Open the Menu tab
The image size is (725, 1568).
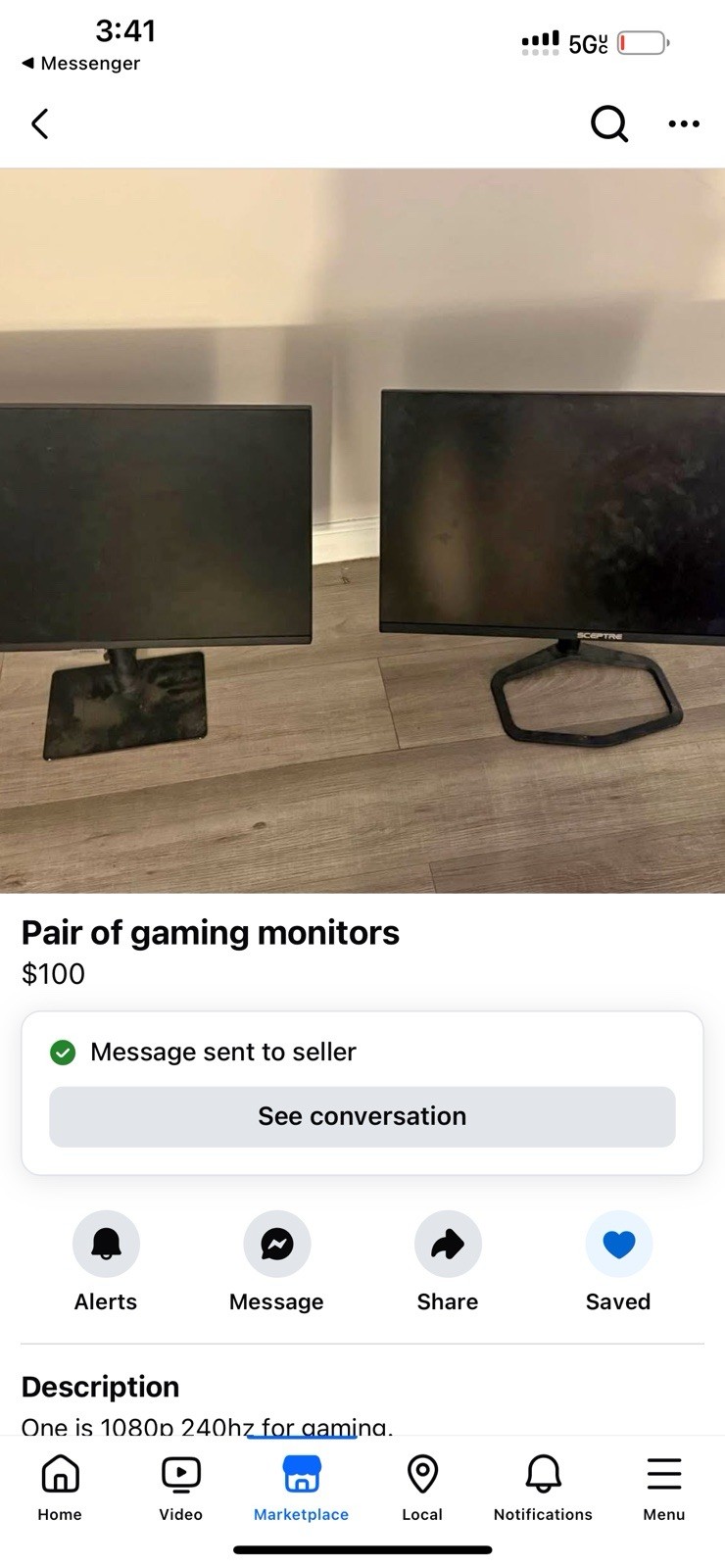click(x=664, y=1488)
